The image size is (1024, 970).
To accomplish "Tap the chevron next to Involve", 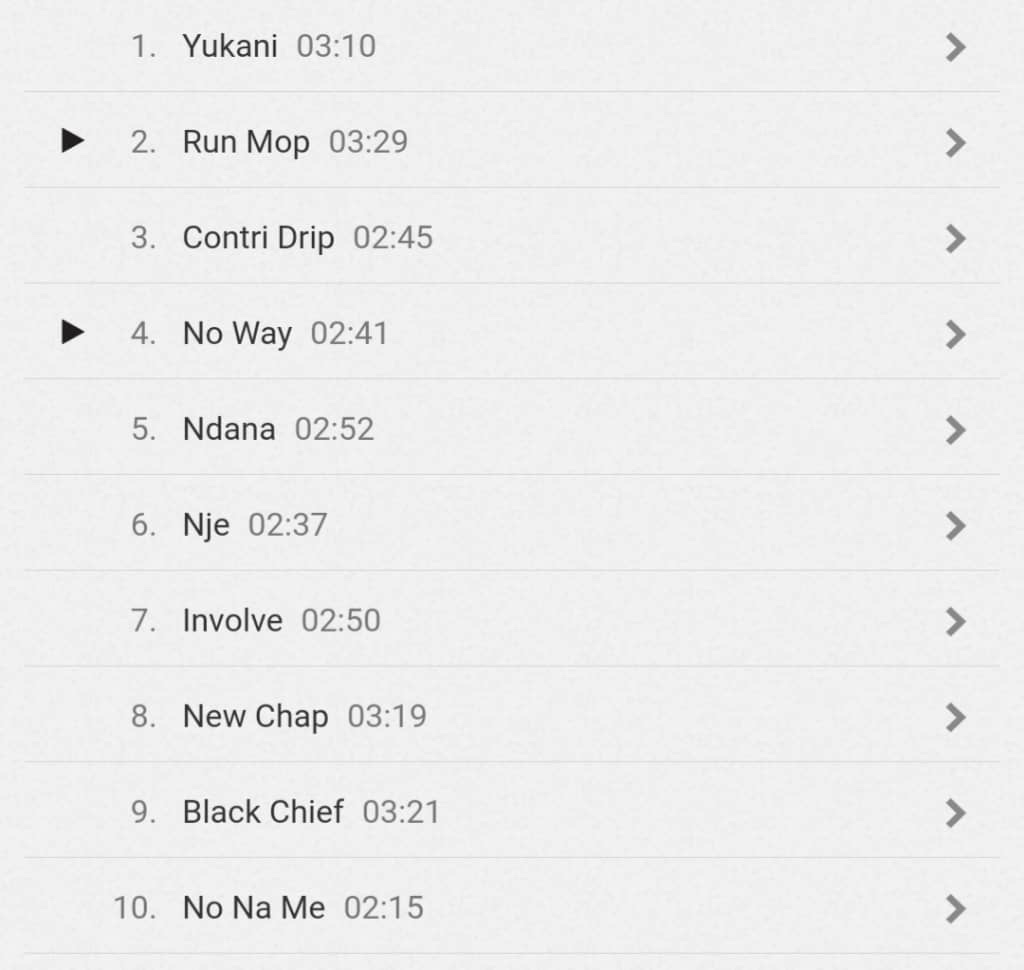I will 956,621.
